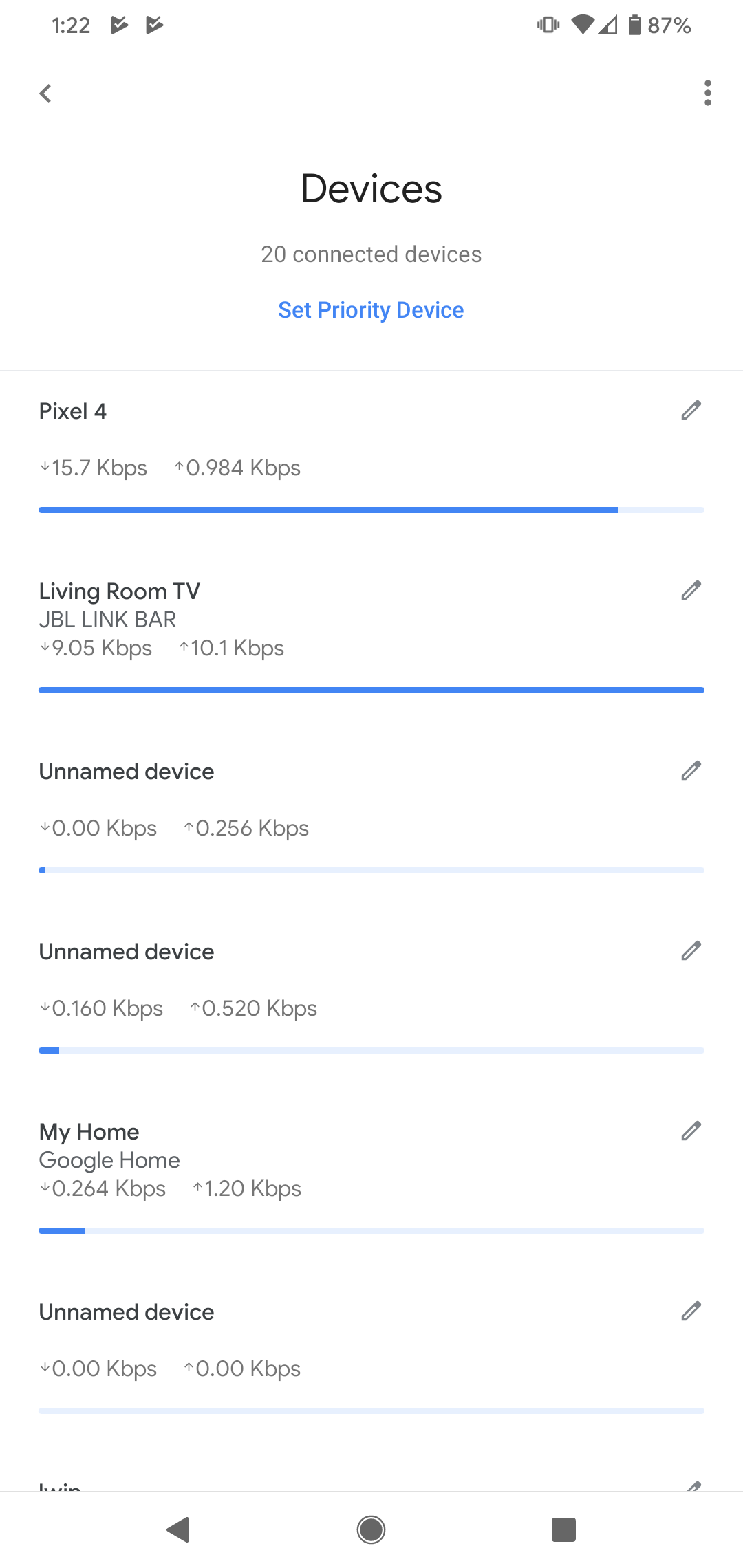
Task: Edit the second Unnamed device
Action: 691,951
